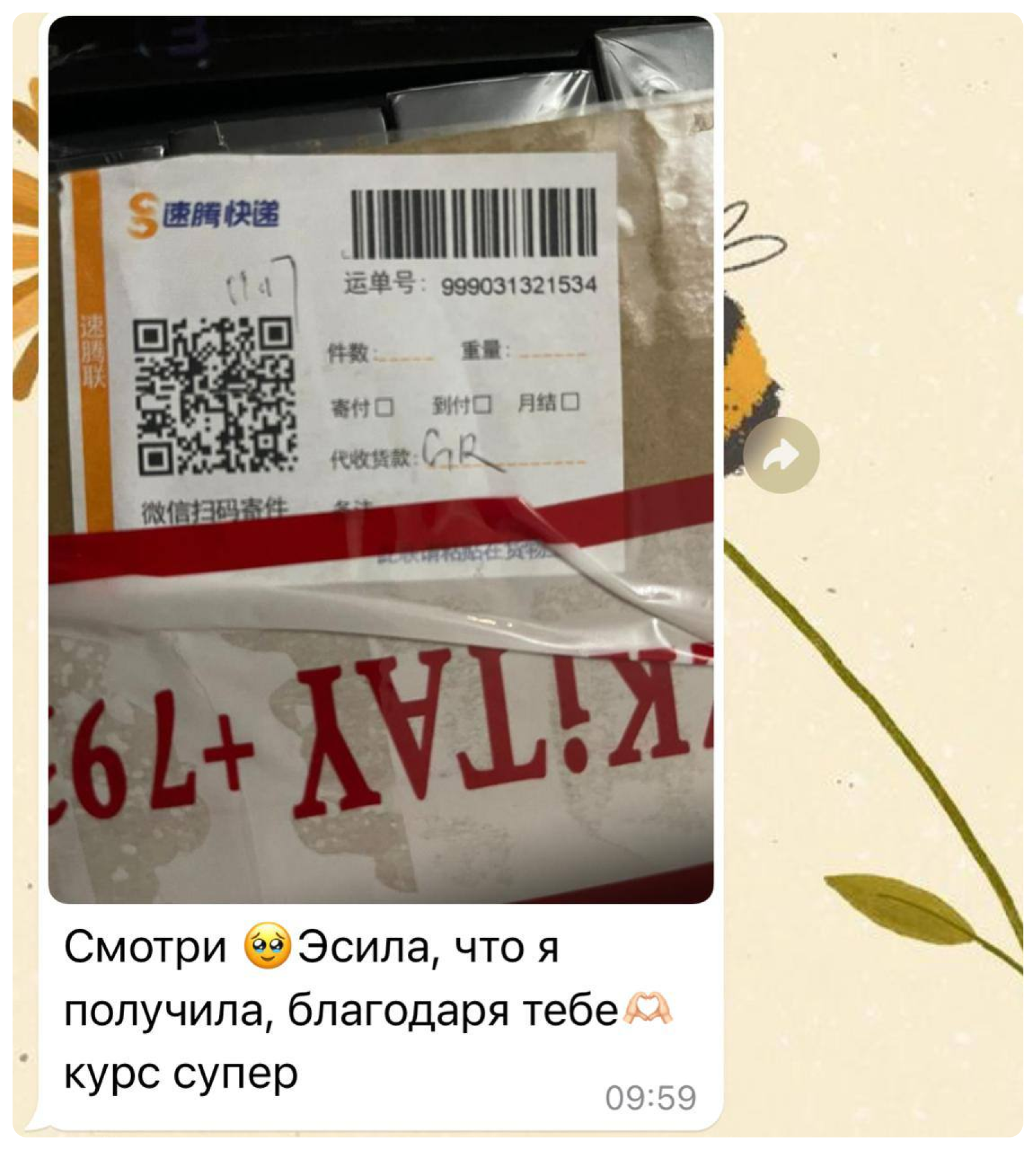Viewport: 1036px width, 1150px height.
Task: Open the parcel photo in the message
Action: [381, 459]
